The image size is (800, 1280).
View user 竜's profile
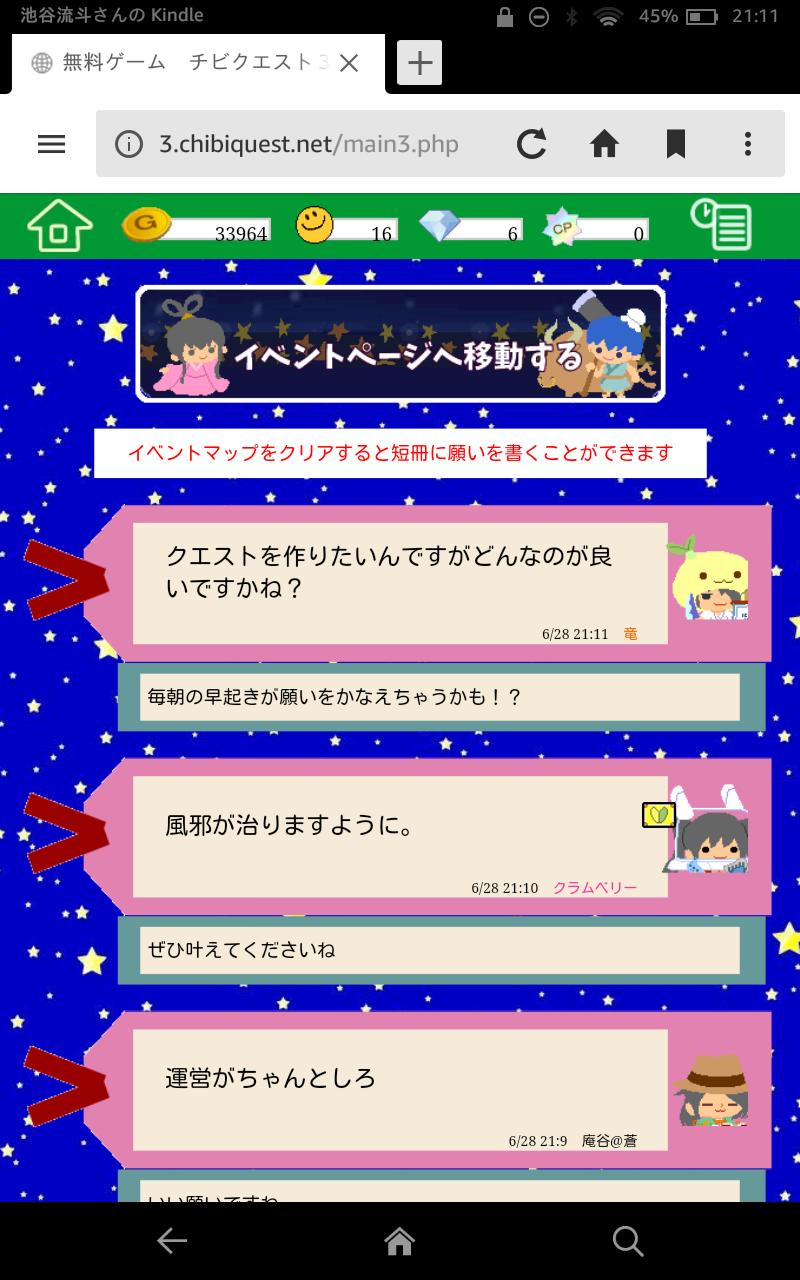[x=630, y=634]
